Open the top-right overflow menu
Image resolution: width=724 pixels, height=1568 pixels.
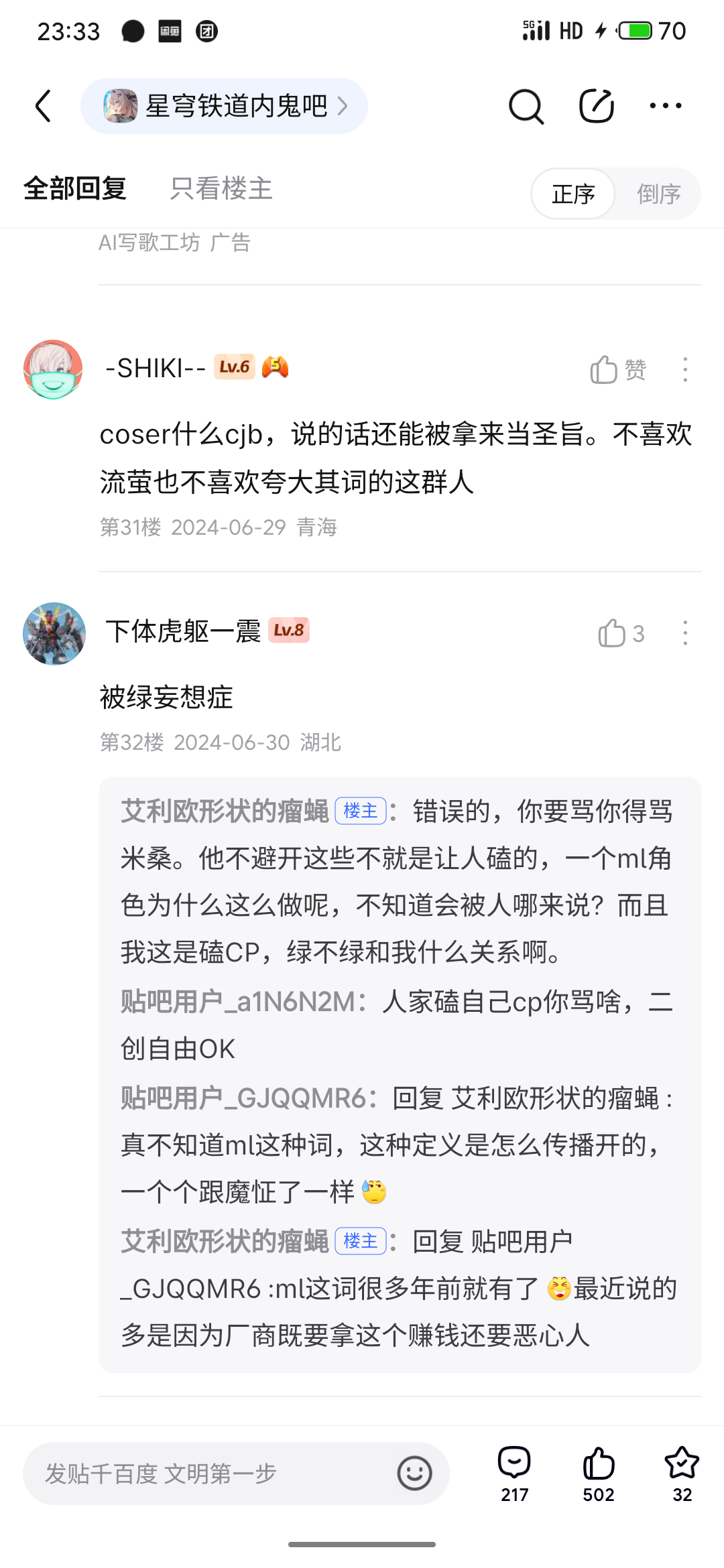pos(666,106)
